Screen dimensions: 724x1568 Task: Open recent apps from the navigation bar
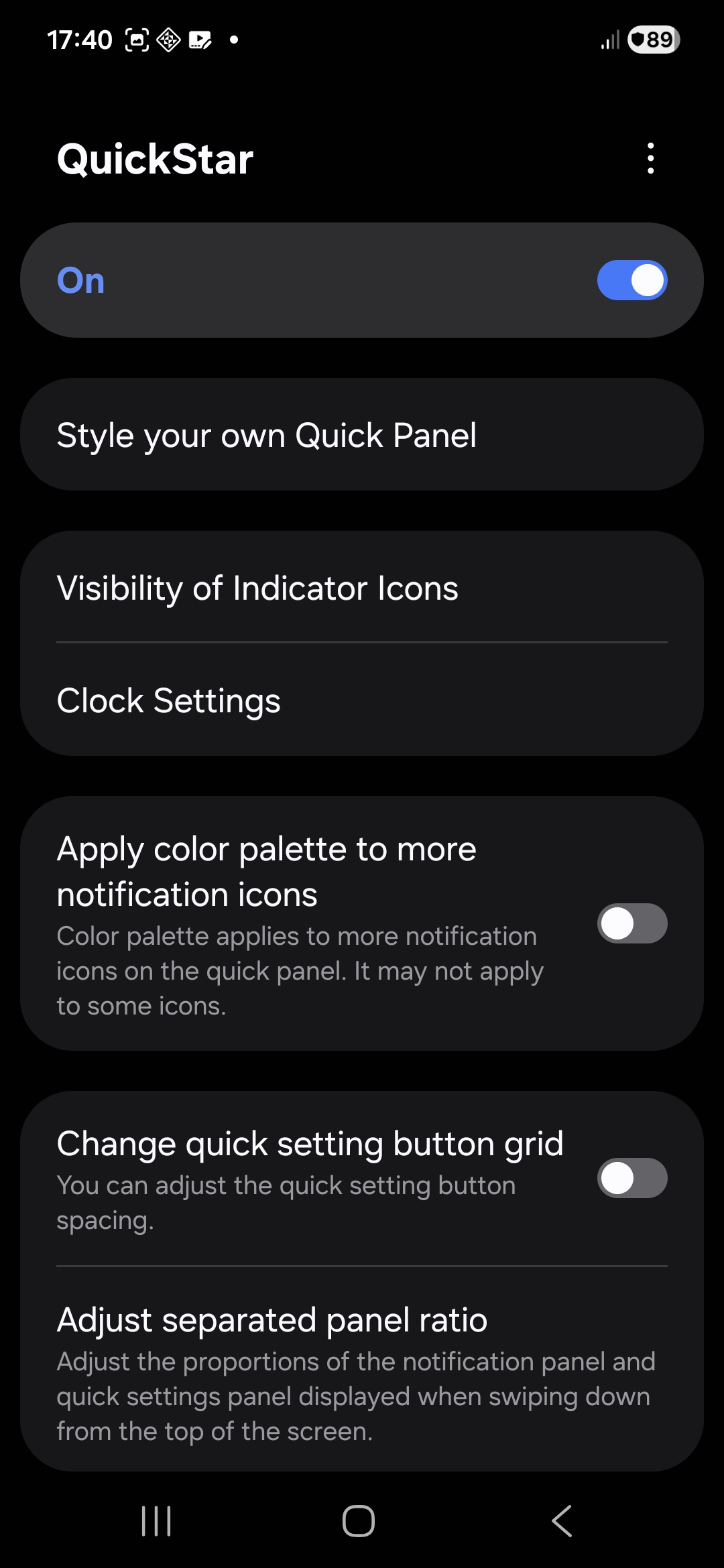tap(156, 1520)
